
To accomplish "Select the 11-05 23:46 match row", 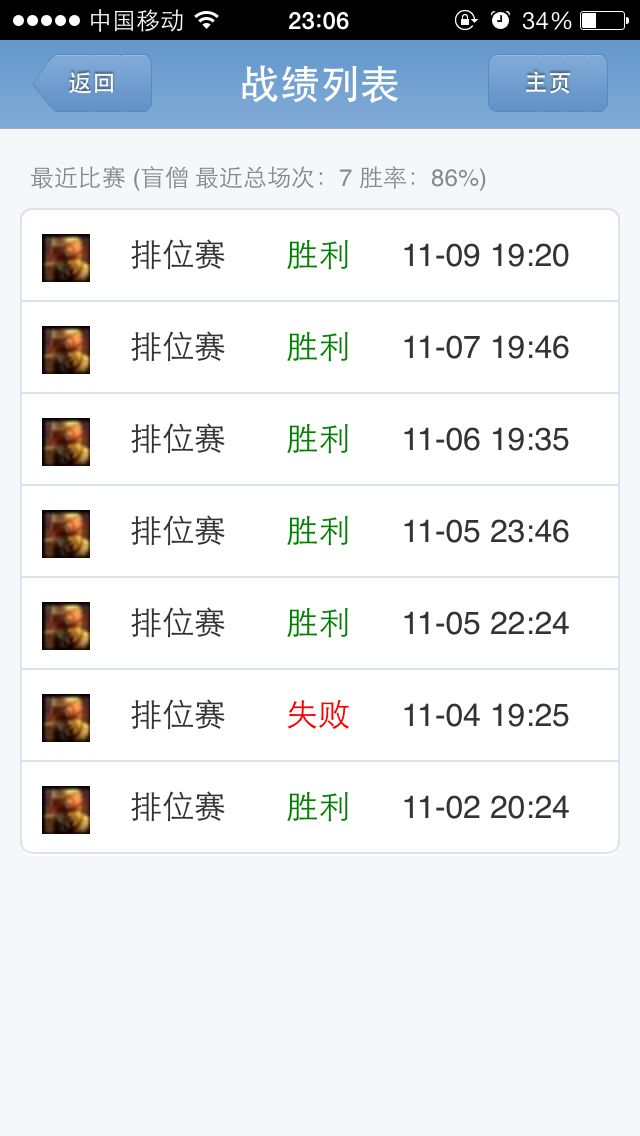I will click(x=320, y=532).
